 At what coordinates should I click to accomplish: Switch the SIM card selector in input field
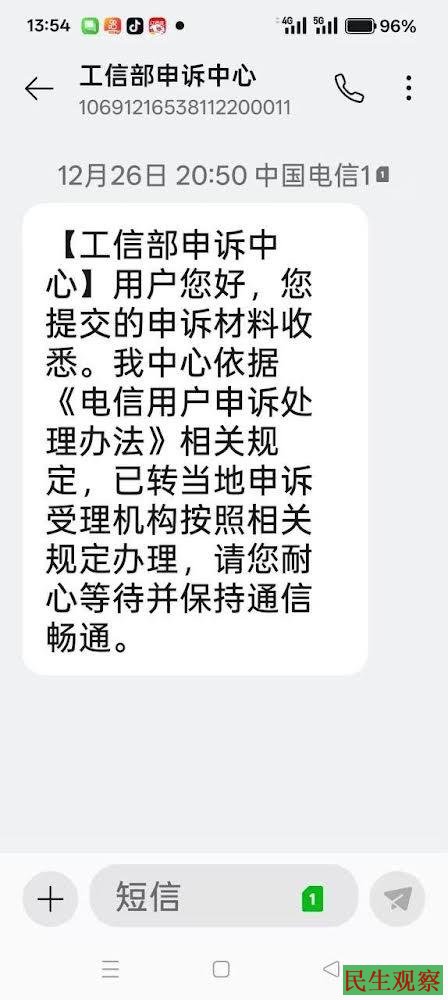[312, 899]
